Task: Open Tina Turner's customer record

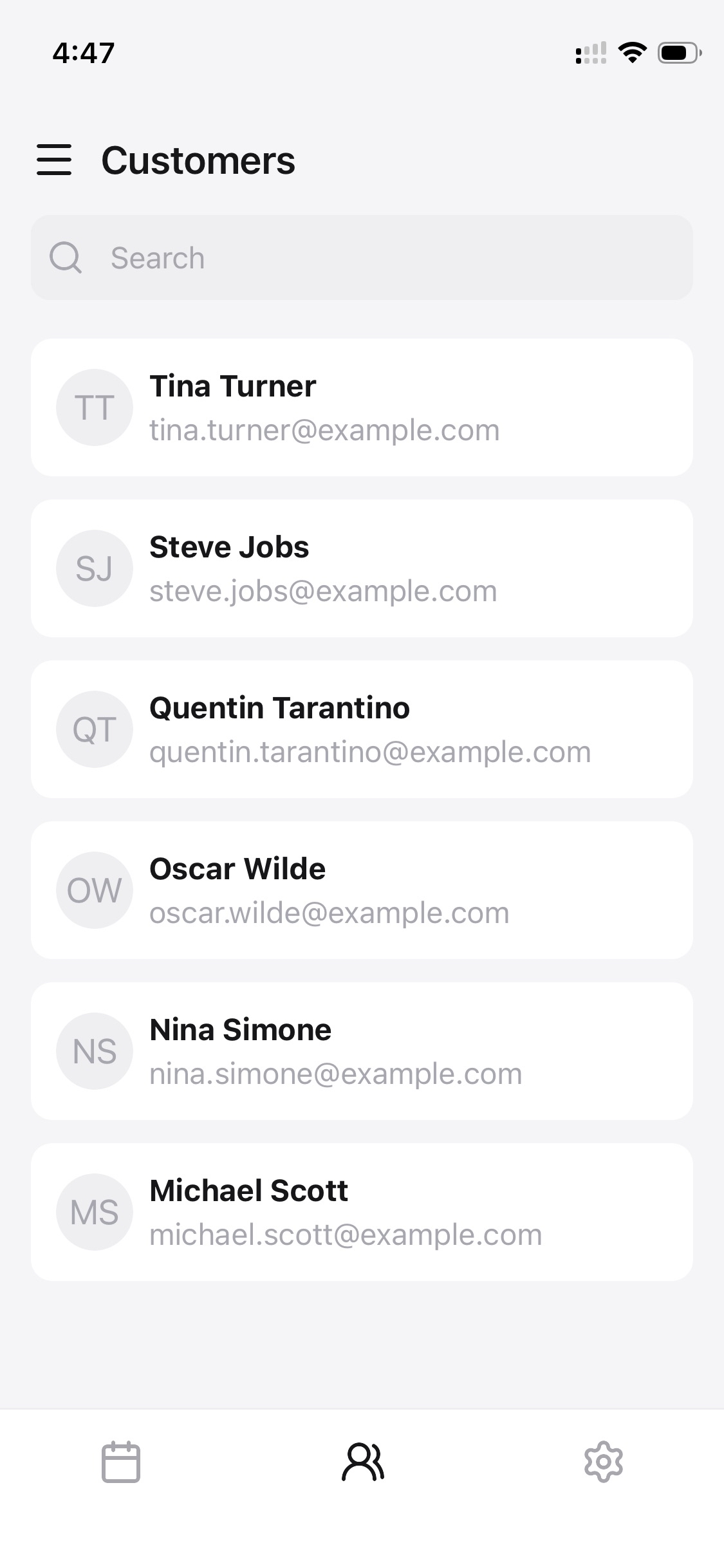Action: (x=362, y=407)
